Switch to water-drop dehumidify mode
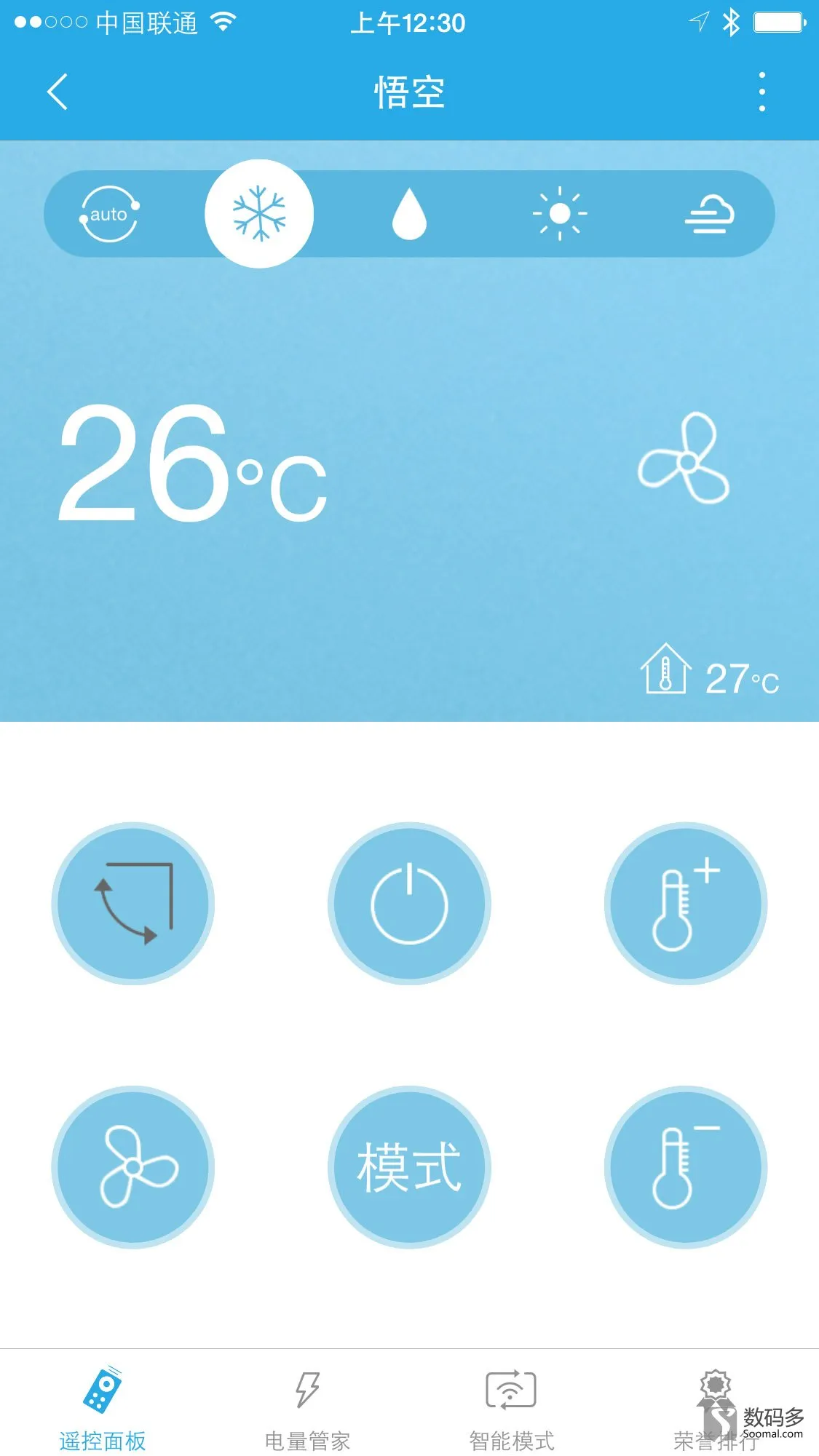Viewport: 819px width, 1456px height. coord(409,214)
